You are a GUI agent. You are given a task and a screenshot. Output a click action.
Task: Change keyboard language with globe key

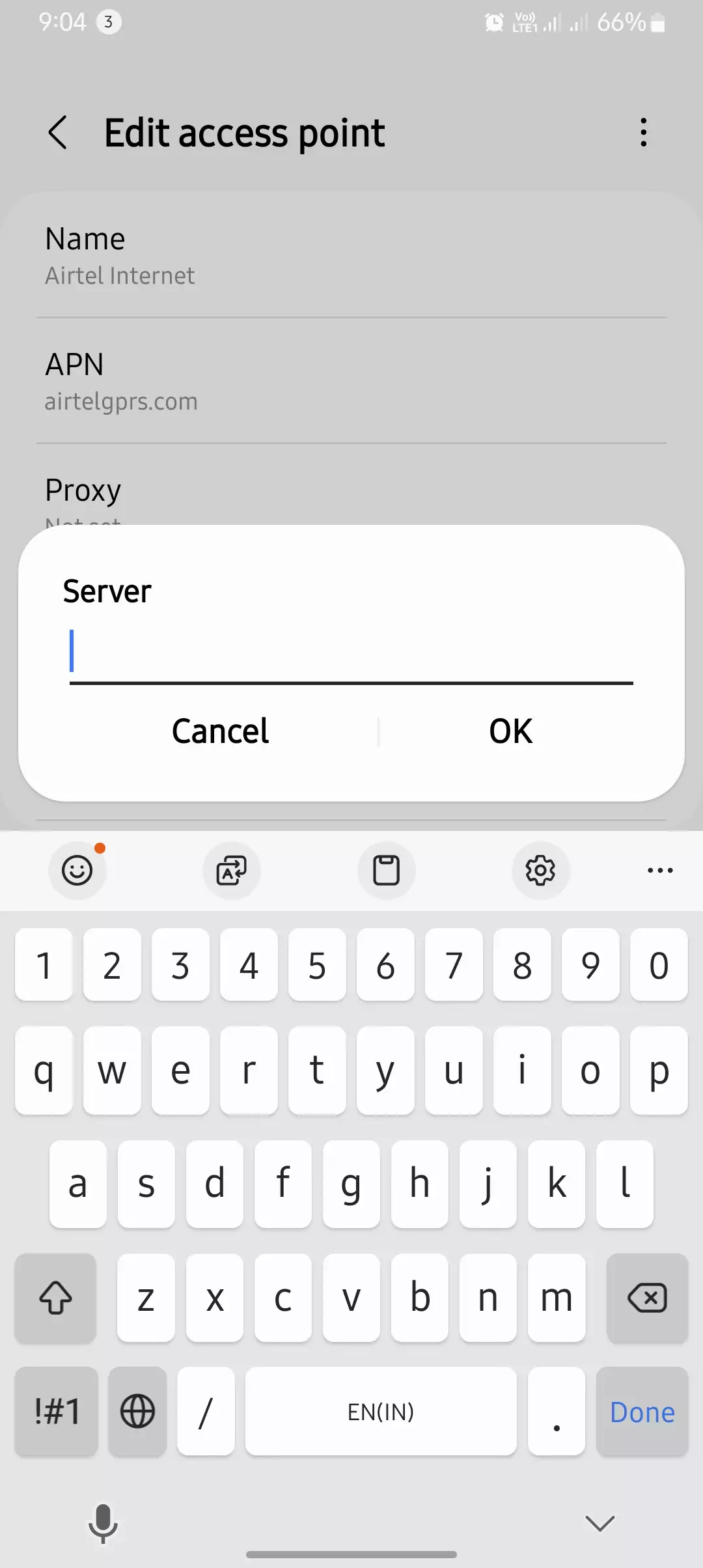(137, 1412)
